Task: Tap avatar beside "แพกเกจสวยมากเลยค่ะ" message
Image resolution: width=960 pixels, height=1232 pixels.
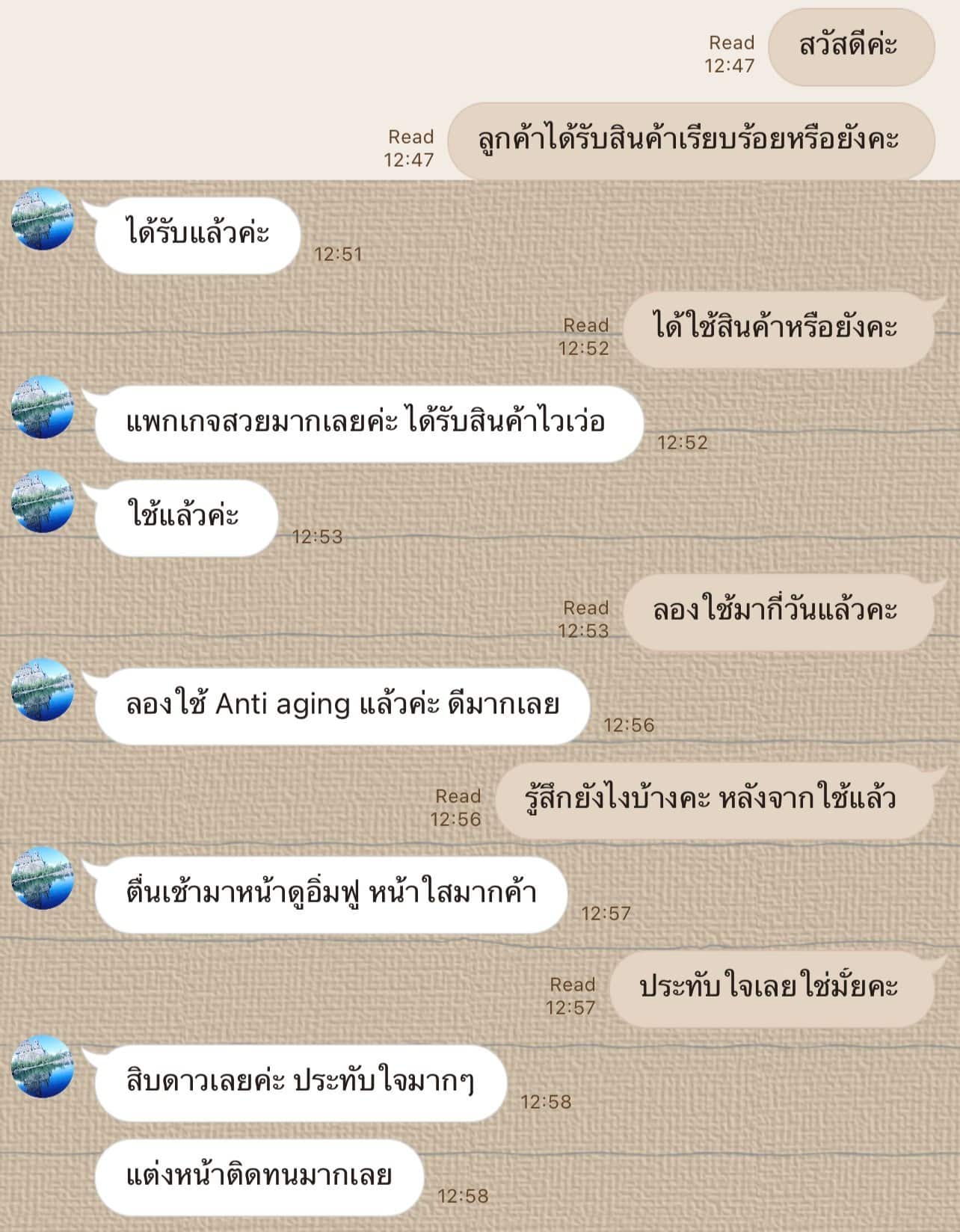Action: 43,407
